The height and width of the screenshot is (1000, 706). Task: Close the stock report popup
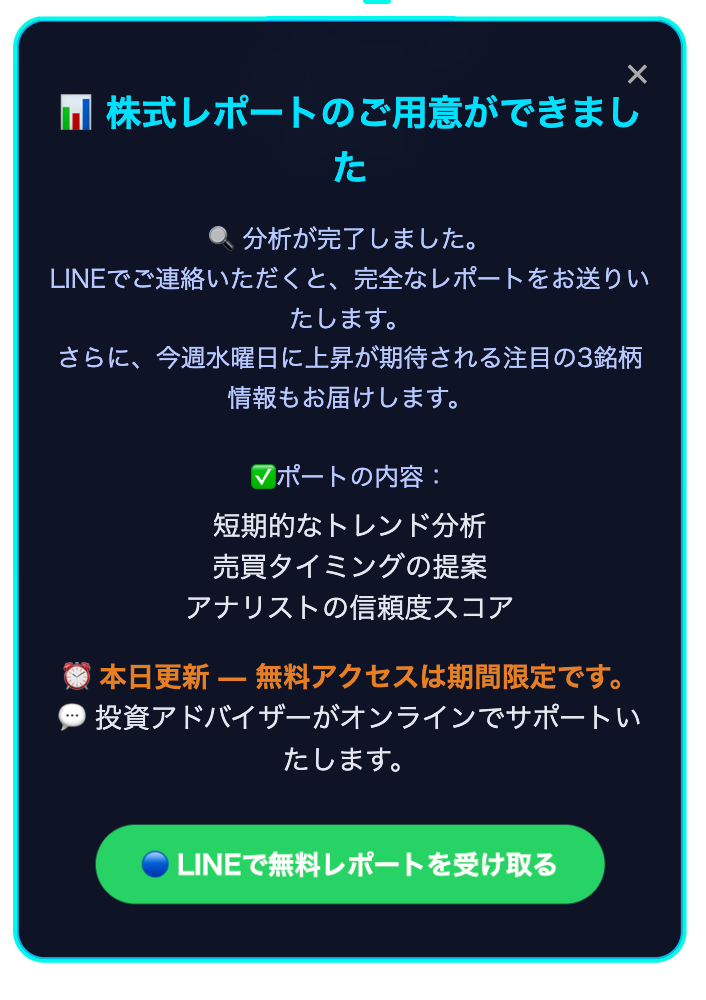tap(637, 75)
